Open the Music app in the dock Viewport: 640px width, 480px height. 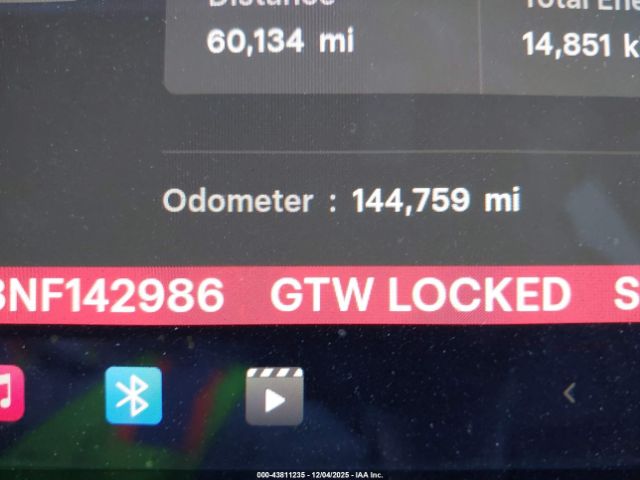(x=8, y=393)
